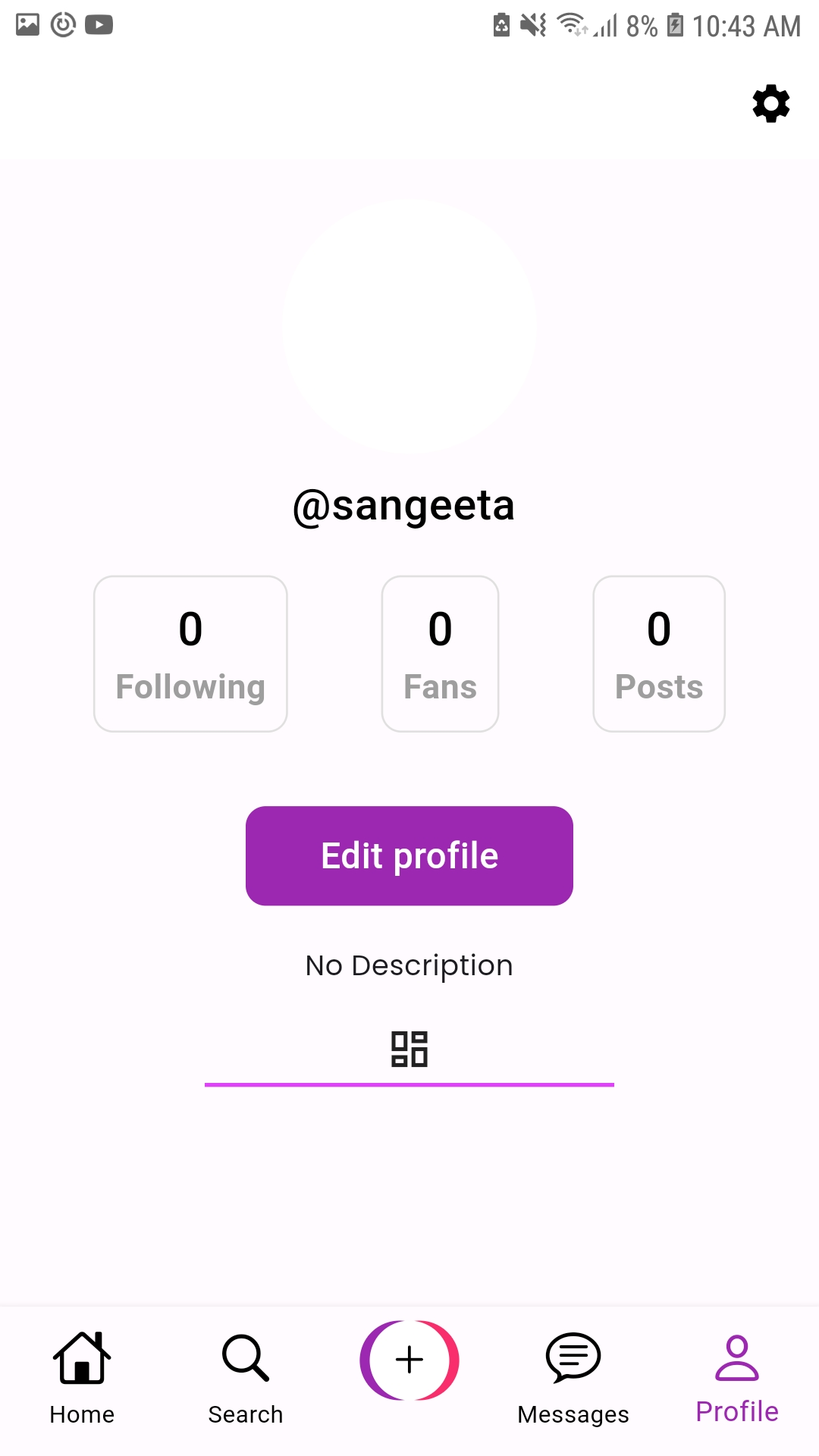Open the settings gear icon
The height and width of the screenshot is (1456, 819).
click(770, 104)
